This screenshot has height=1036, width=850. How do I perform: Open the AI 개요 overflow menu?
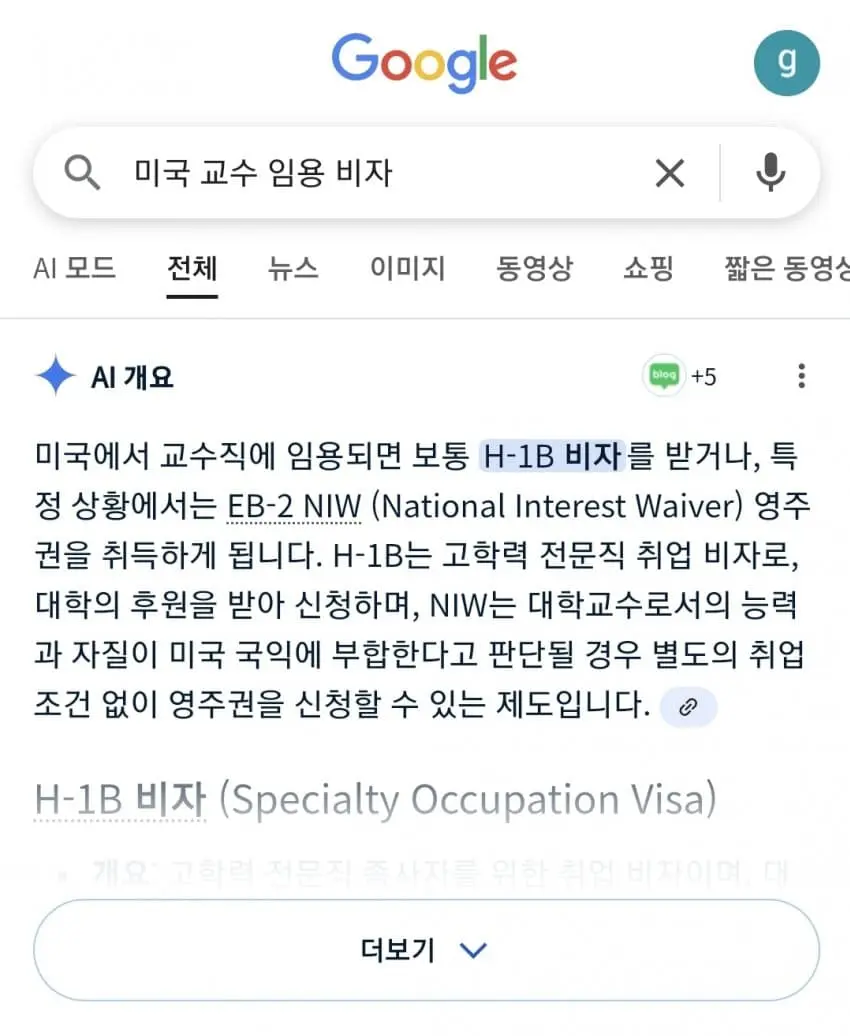801,377
